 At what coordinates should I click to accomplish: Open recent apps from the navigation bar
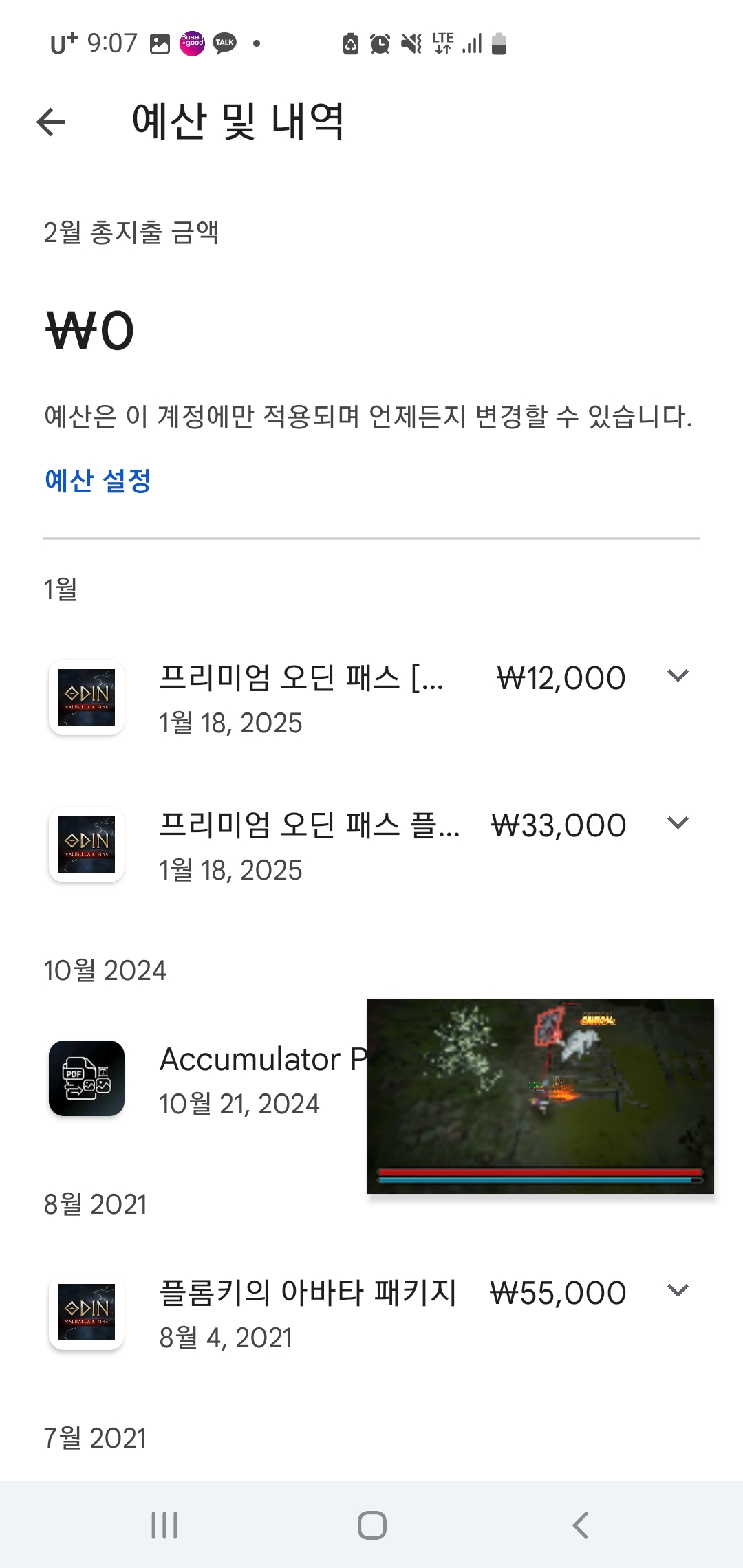(164, 1525)
